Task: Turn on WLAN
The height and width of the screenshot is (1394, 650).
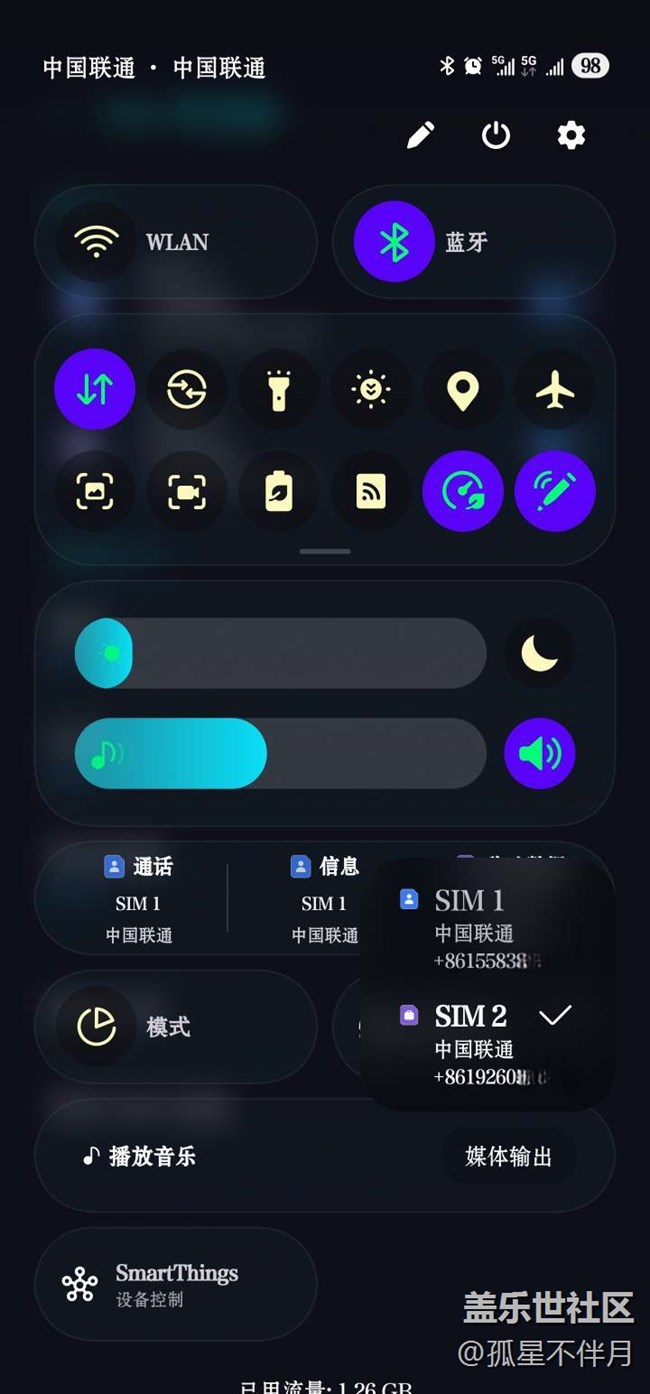Action: 97,242
